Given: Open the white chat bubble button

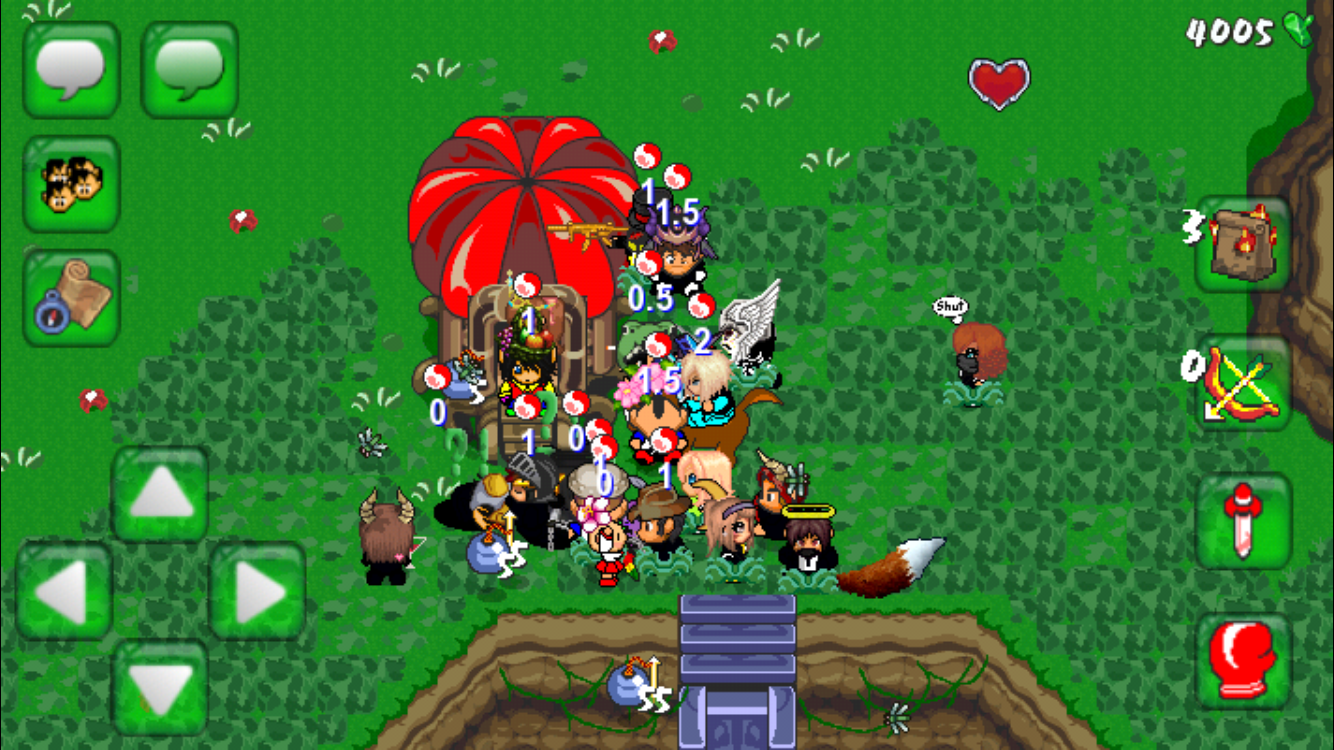Looking at the screenshot, I should point(71,69).
